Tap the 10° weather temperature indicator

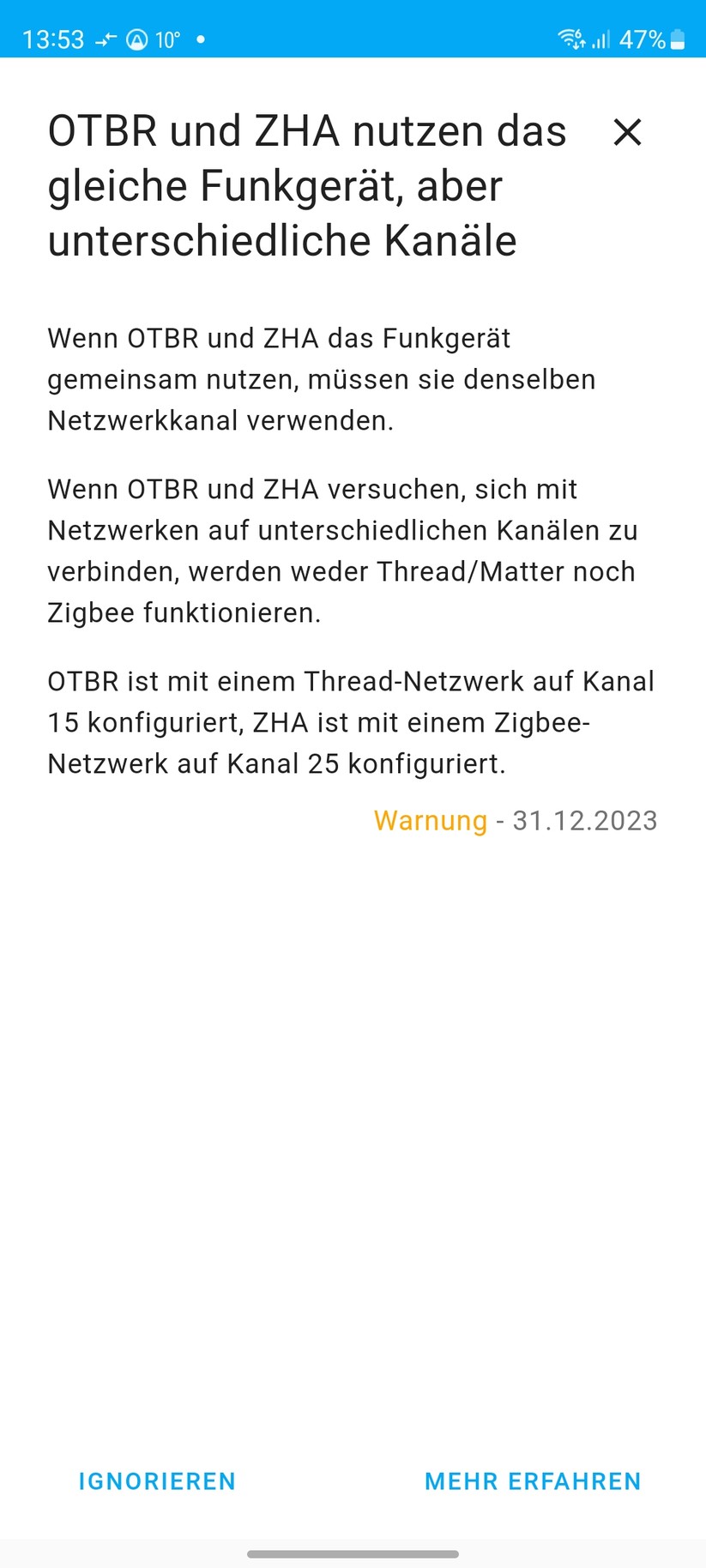168,39
